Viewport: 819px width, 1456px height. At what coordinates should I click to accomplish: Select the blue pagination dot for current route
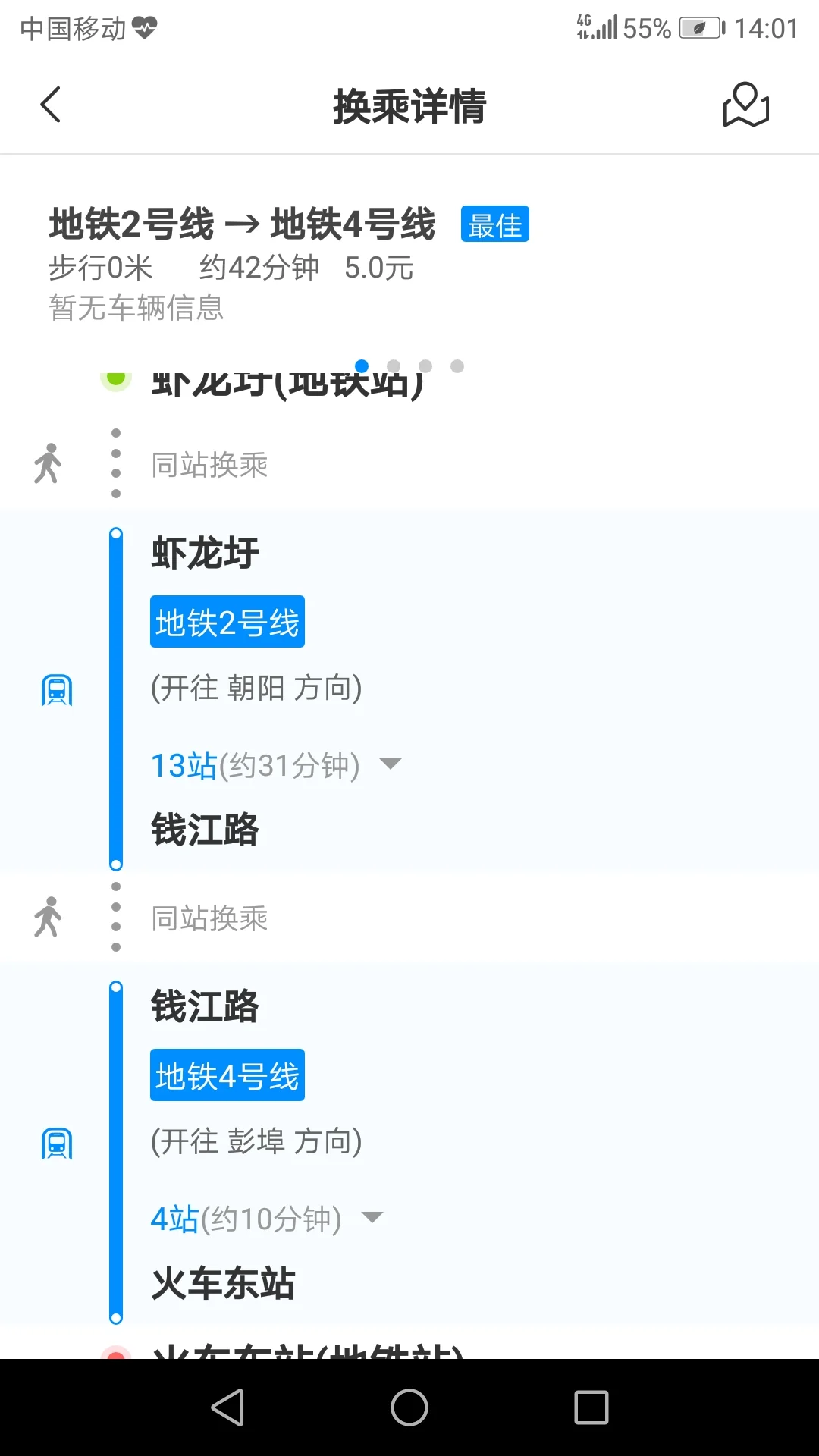362,366
